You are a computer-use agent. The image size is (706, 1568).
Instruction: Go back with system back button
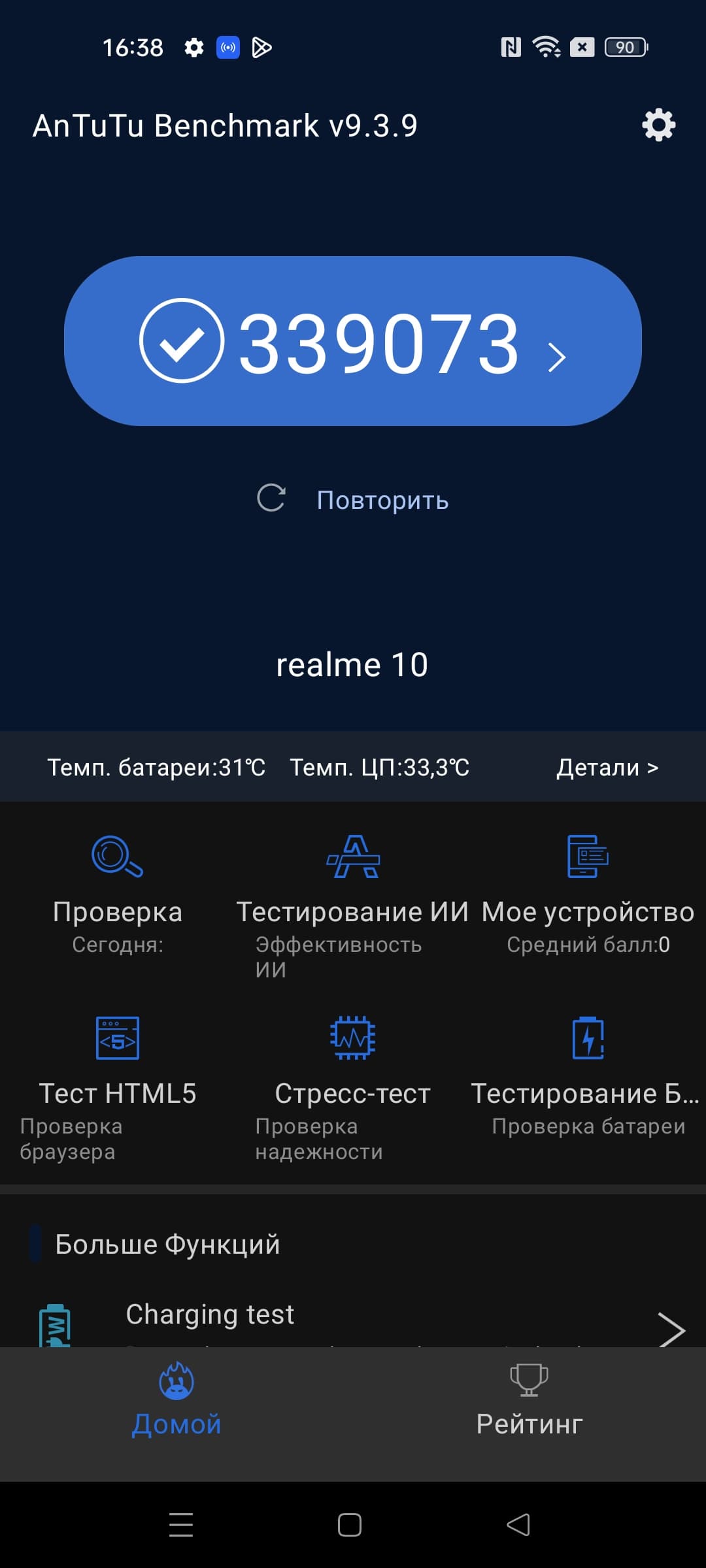(x=518, y=1525)
